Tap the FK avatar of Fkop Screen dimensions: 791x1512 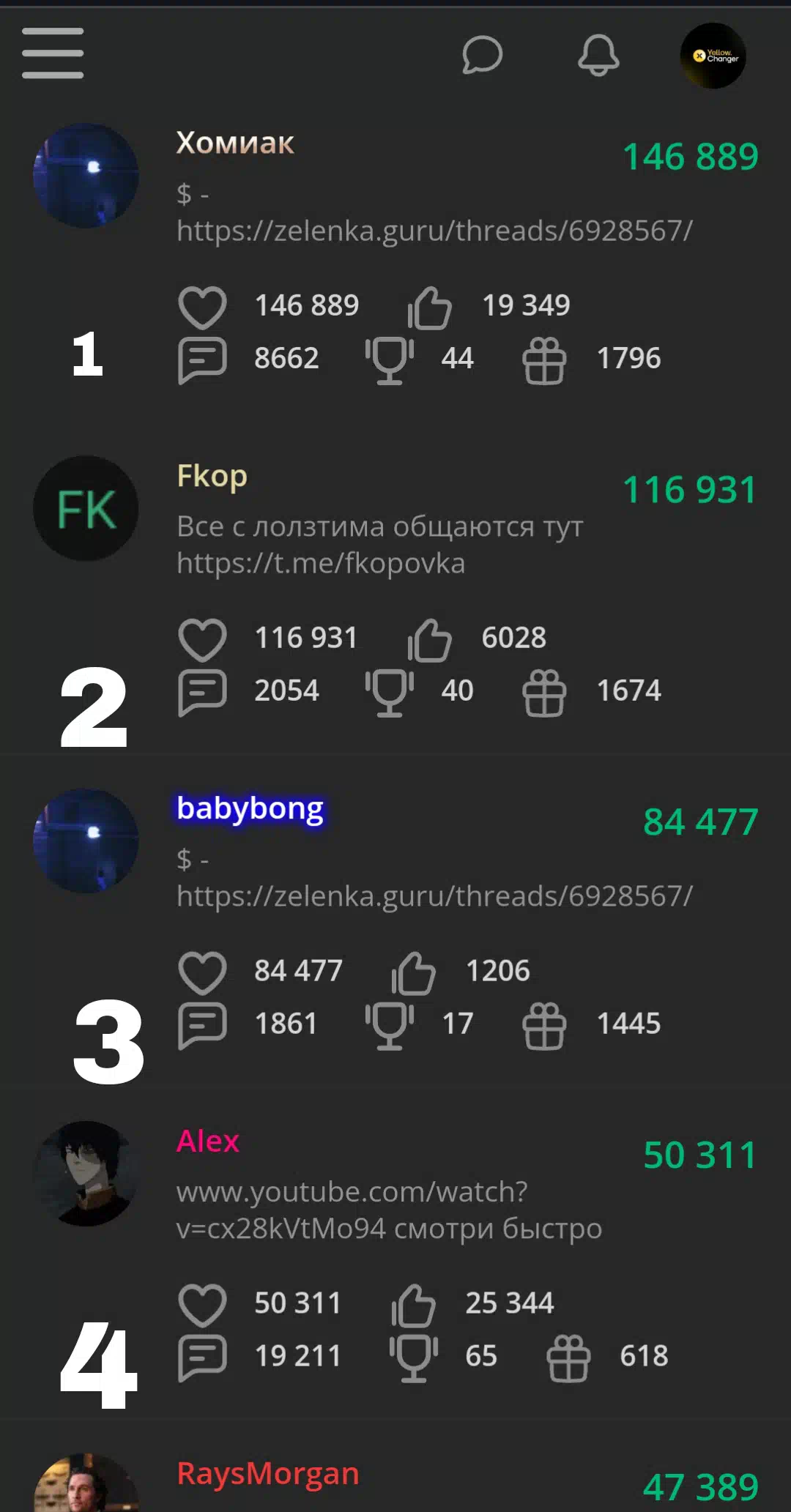pos(86,509)
